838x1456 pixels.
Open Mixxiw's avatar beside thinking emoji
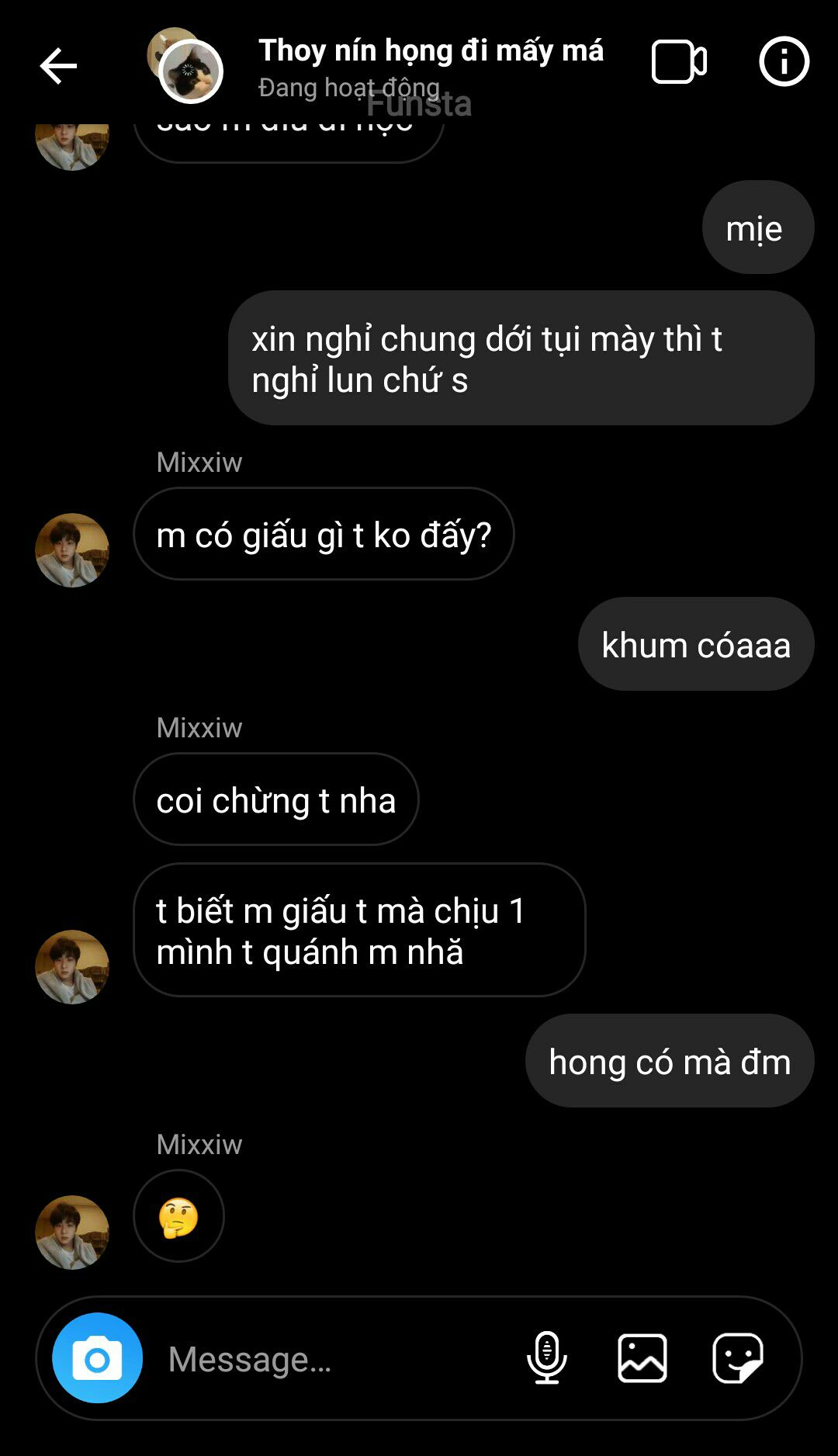coord(72,1232)
